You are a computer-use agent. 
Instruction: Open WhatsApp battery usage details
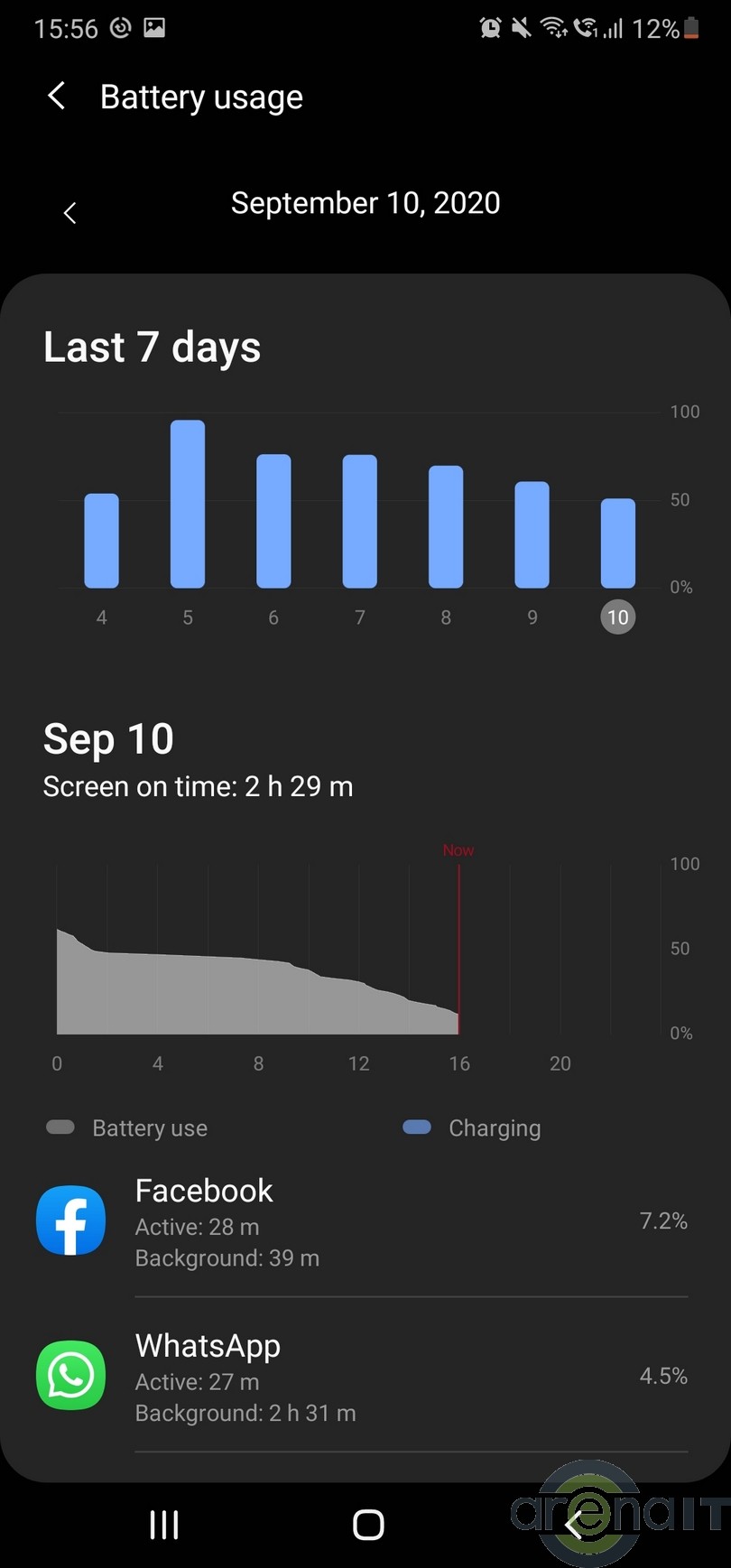(361, 1377)
